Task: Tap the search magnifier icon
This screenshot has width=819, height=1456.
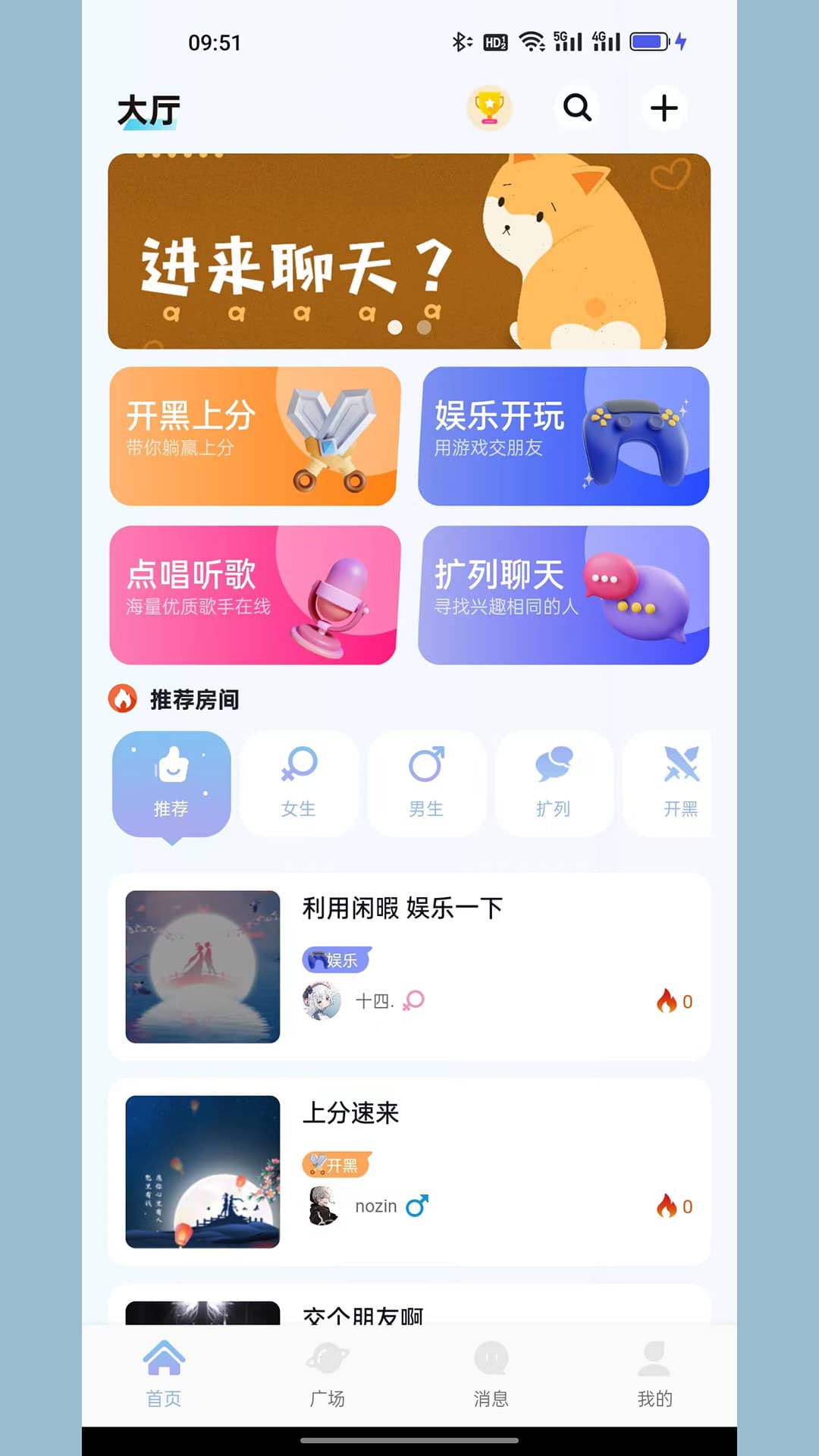Action: click(x=577, y=108)
